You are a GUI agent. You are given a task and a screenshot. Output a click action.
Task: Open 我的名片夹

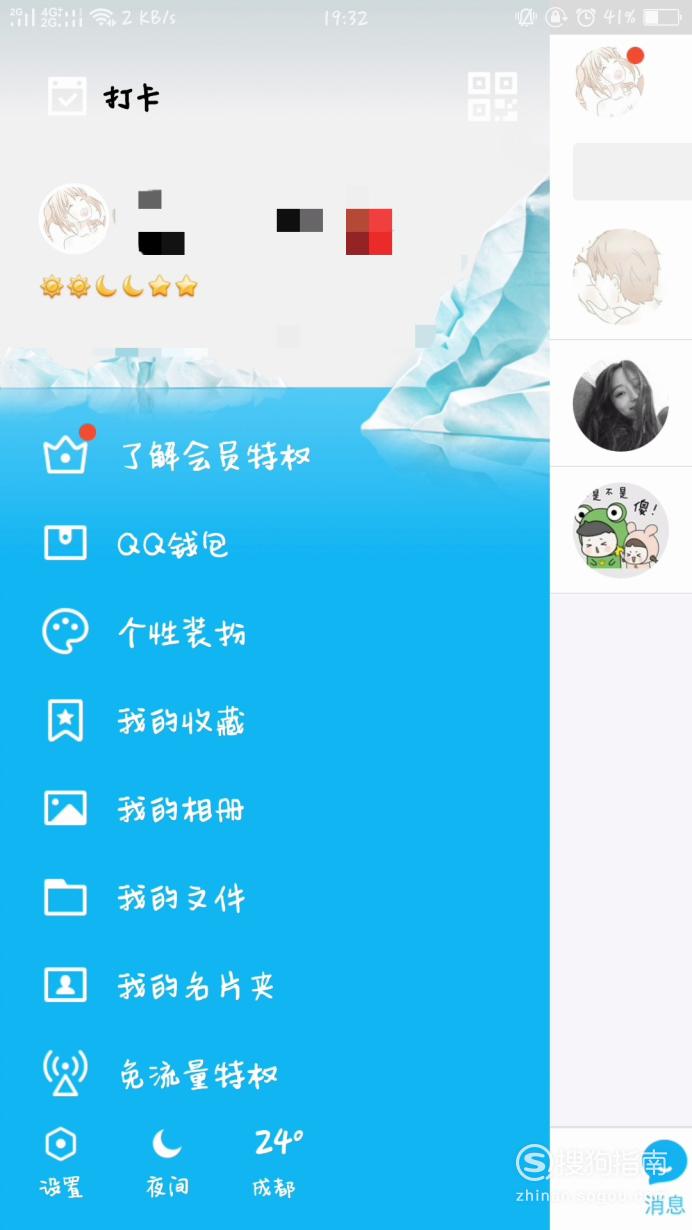[x=159, y=986]
